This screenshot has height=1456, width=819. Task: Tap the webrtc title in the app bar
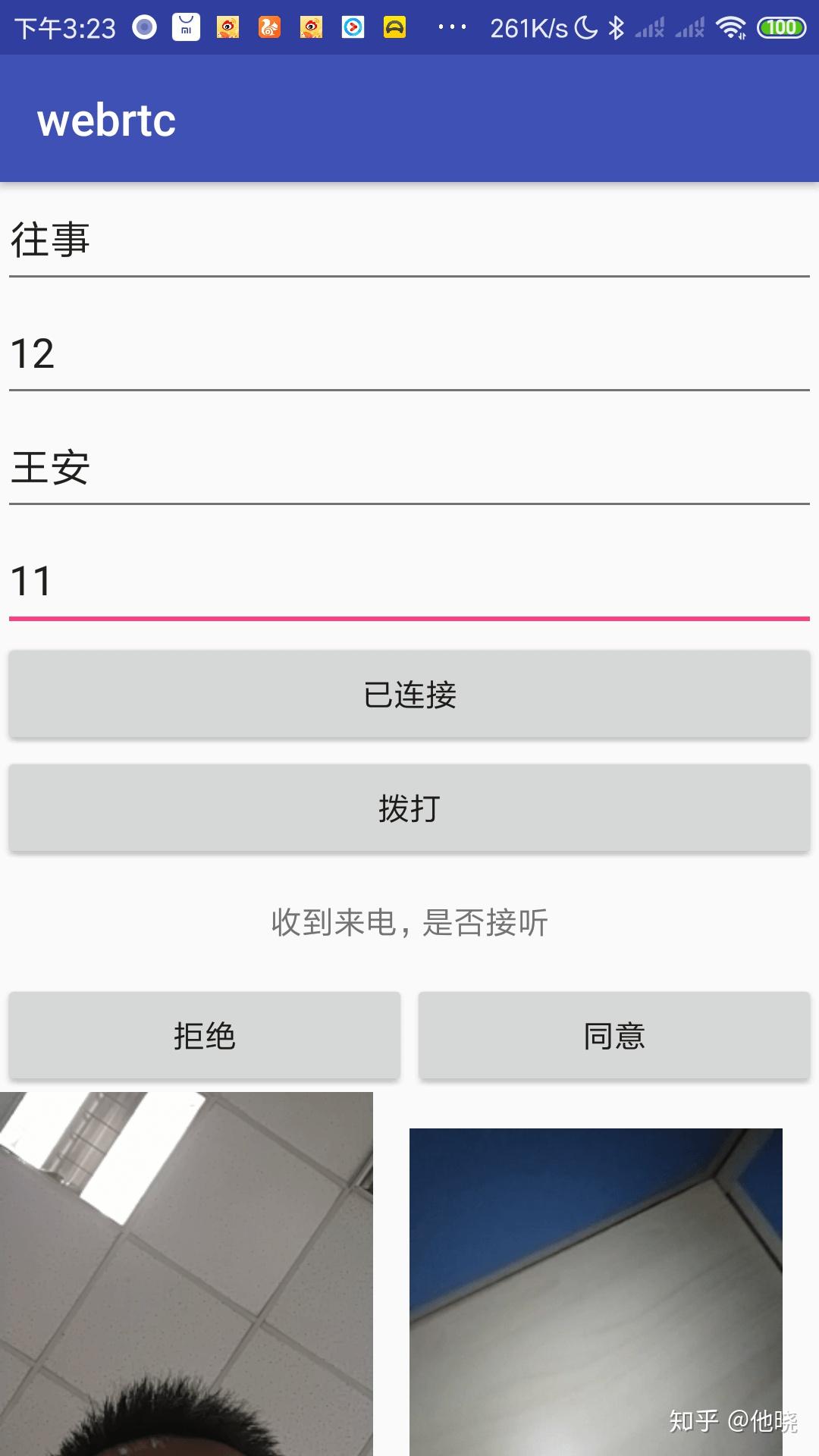tap(106, 120)
